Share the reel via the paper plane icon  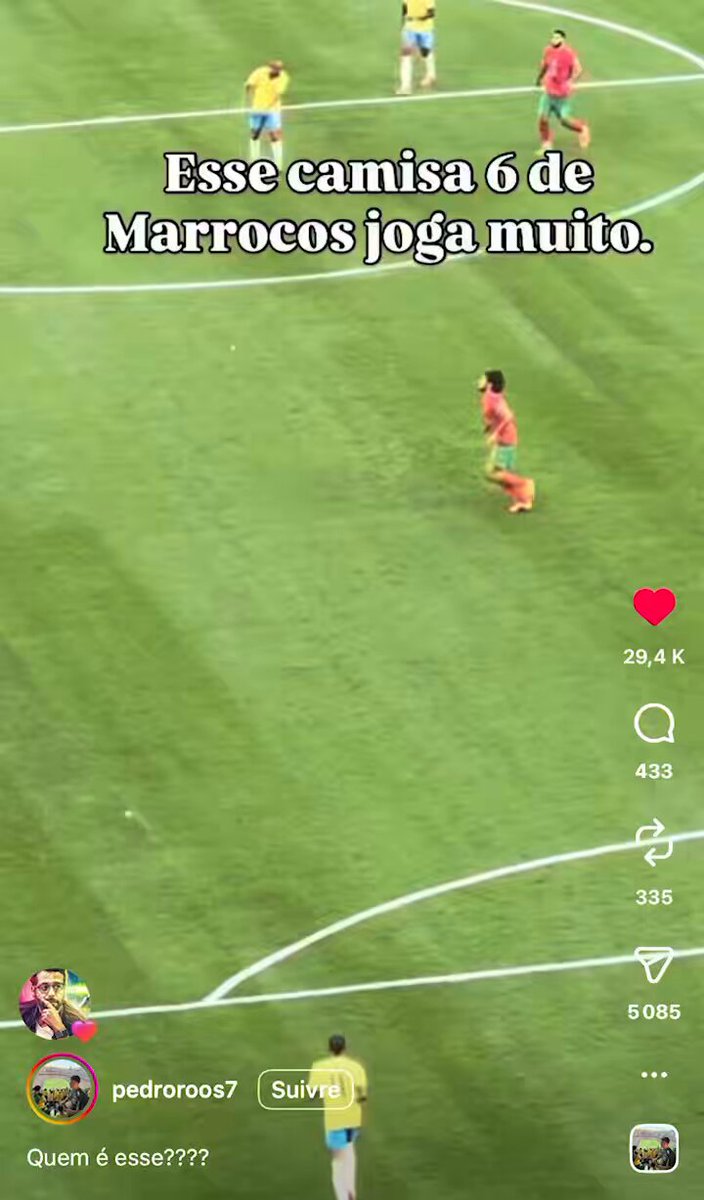pos(654,964)
